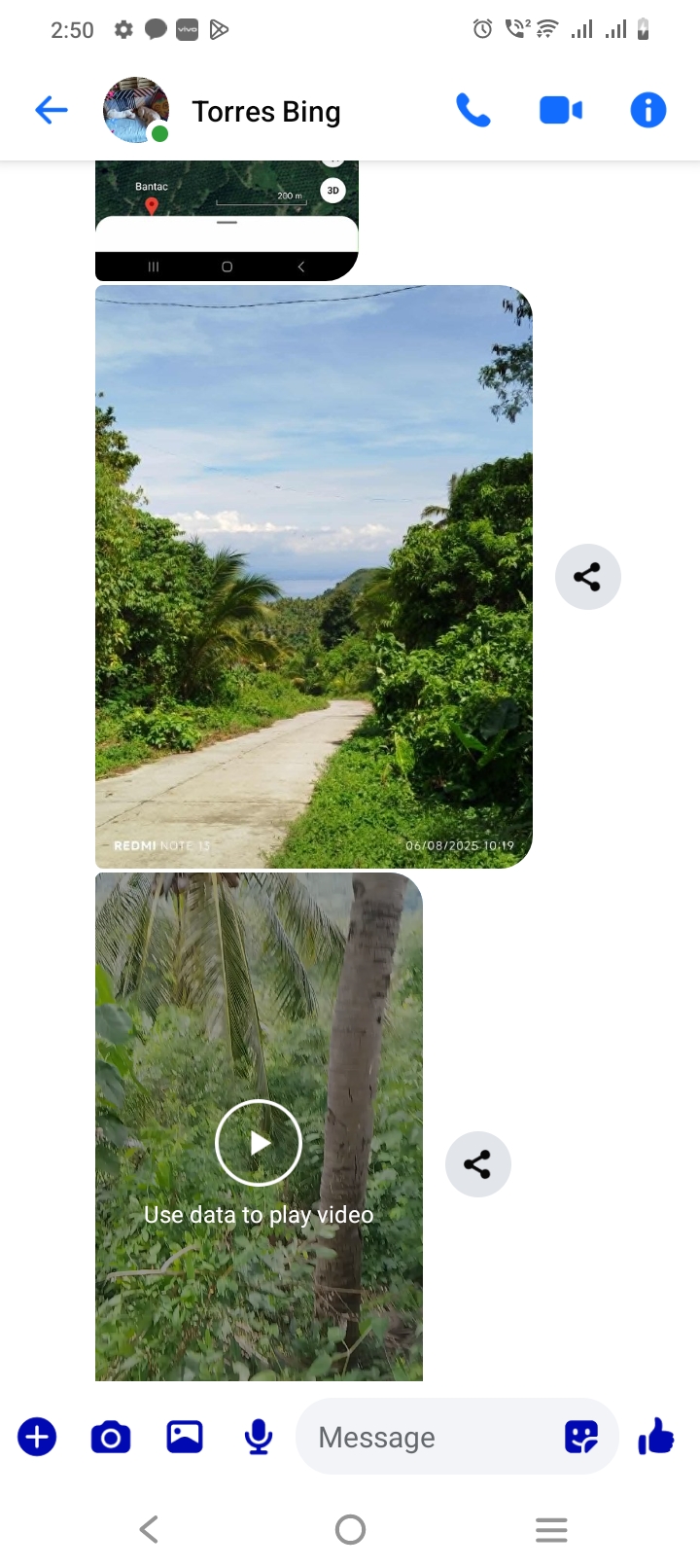Open conversation info details
This screenshot has height=1568, width=700.
(647, 111)
